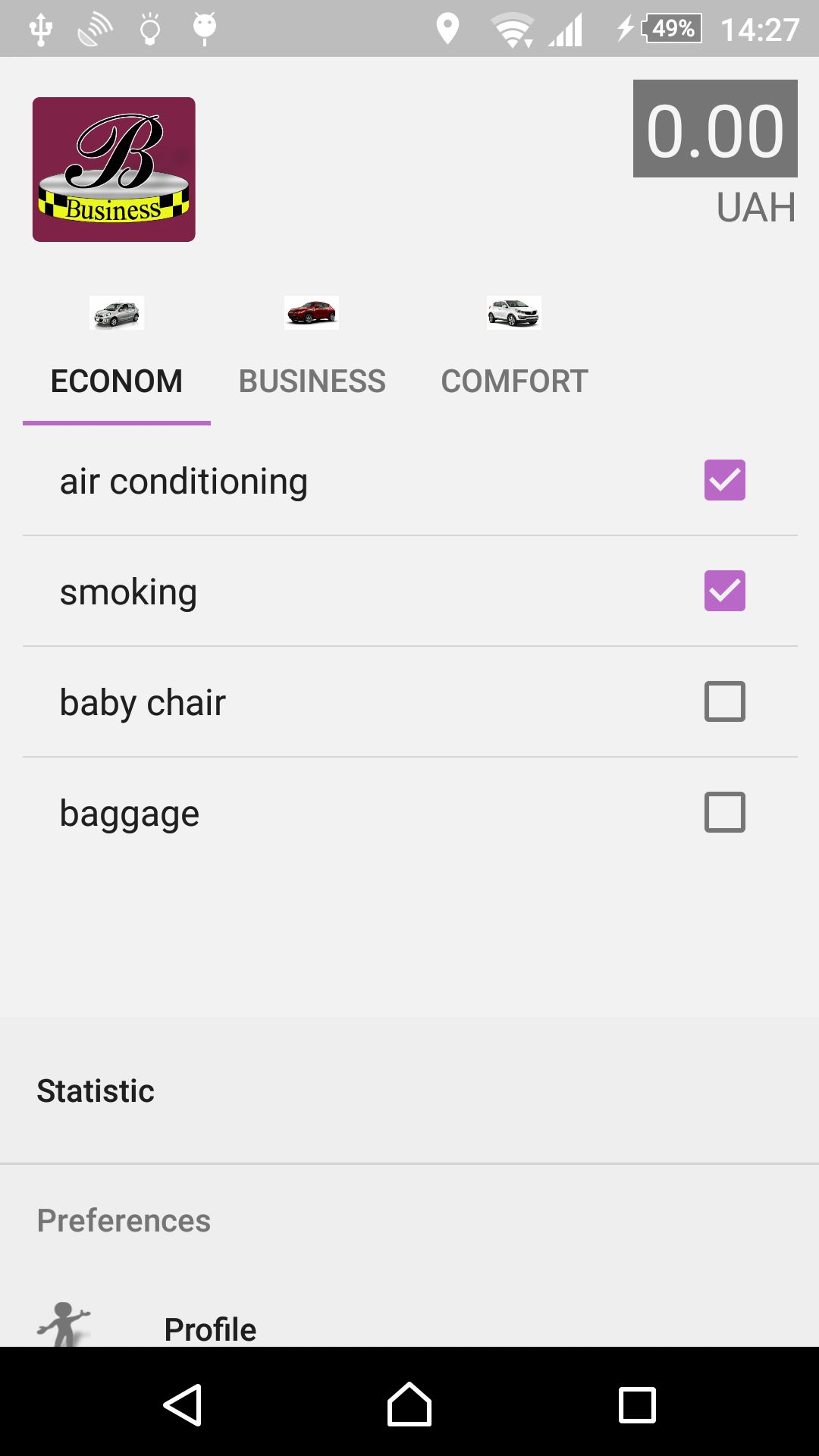Open the Statistic section
Image resolution: width=819 pixels, height=1456 pixels.
pos(96,1090)
